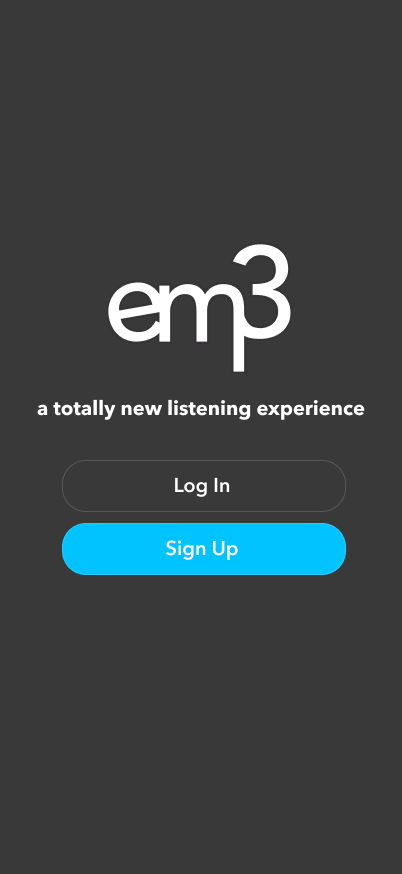Create an account with Sign Up
402x874 pixels.
(x=204, y=549)
